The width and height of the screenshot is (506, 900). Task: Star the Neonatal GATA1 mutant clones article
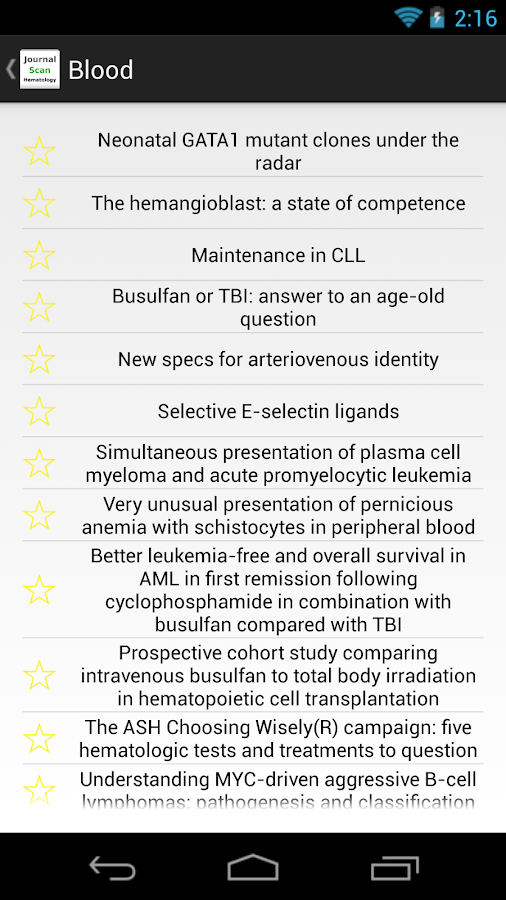pos(39,152)
